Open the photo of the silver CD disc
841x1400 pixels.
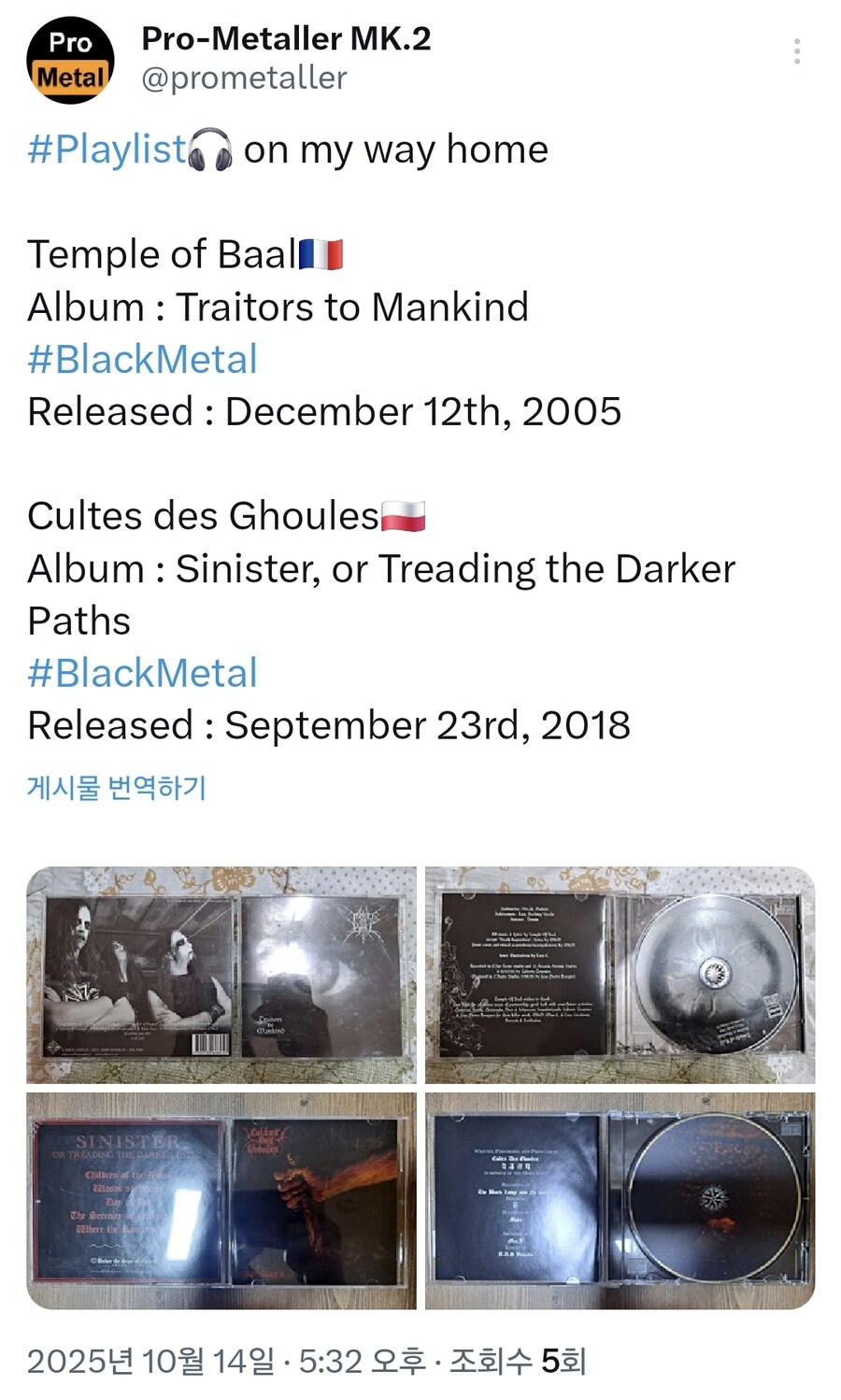[620, 974]
